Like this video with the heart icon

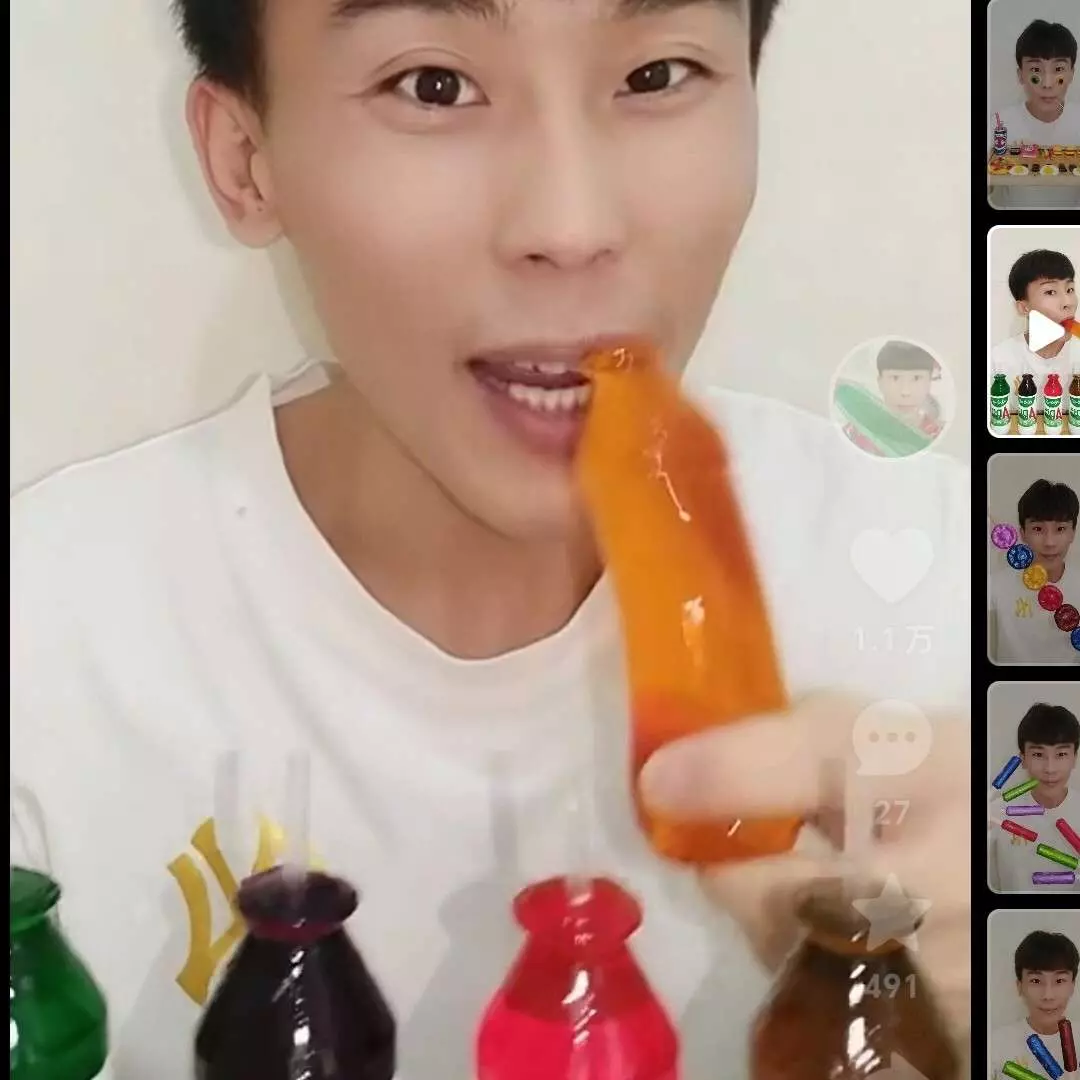[891, 566]
